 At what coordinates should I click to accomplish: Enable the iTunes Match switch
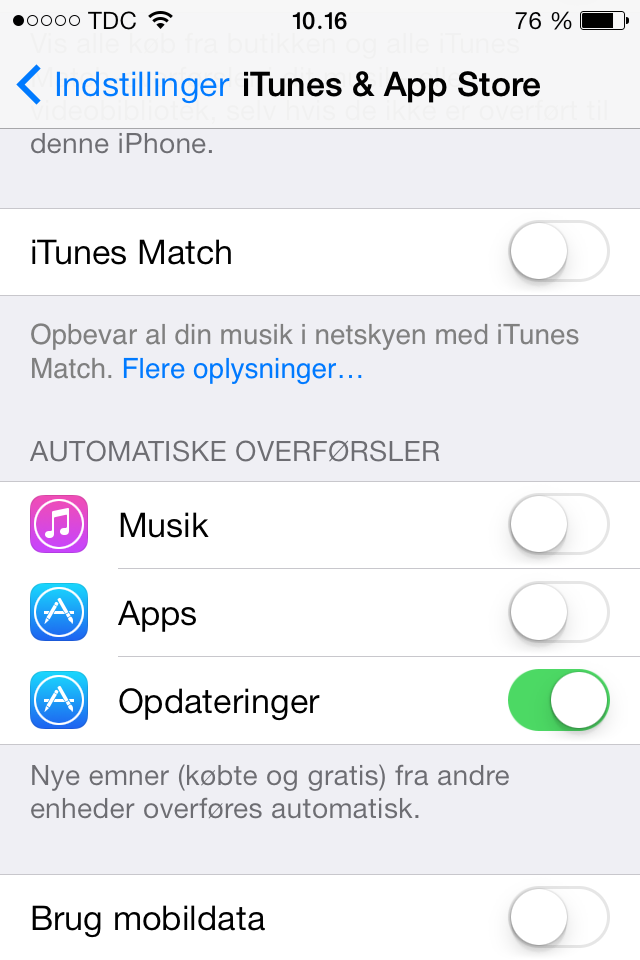click(x=558, y=252)
